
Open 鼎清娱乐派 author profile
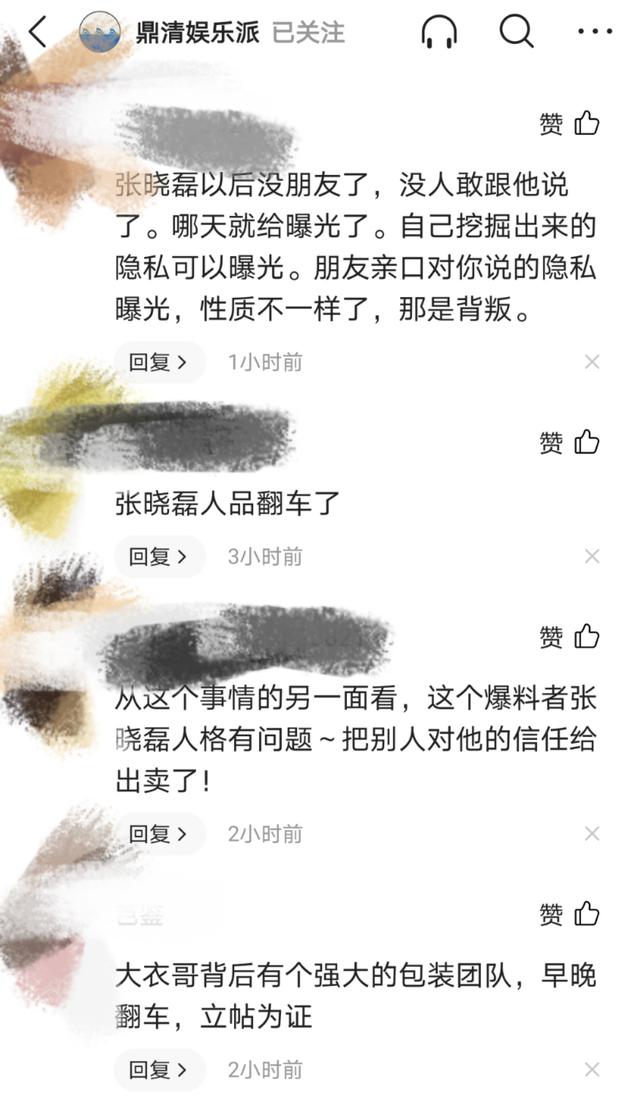(x=196, y=33)
